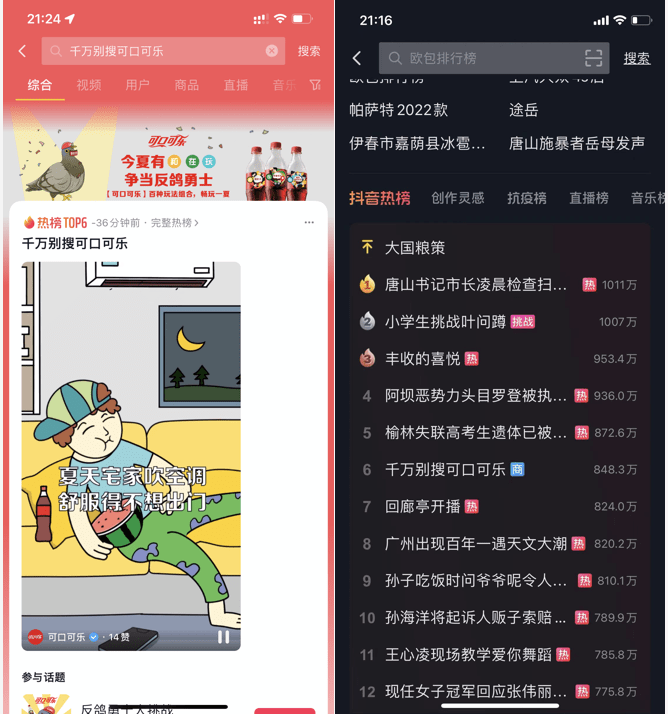
Task: Clear the 千万别搜可口可乐 search text
Action: pyautogui.click(x=272, y=51)
